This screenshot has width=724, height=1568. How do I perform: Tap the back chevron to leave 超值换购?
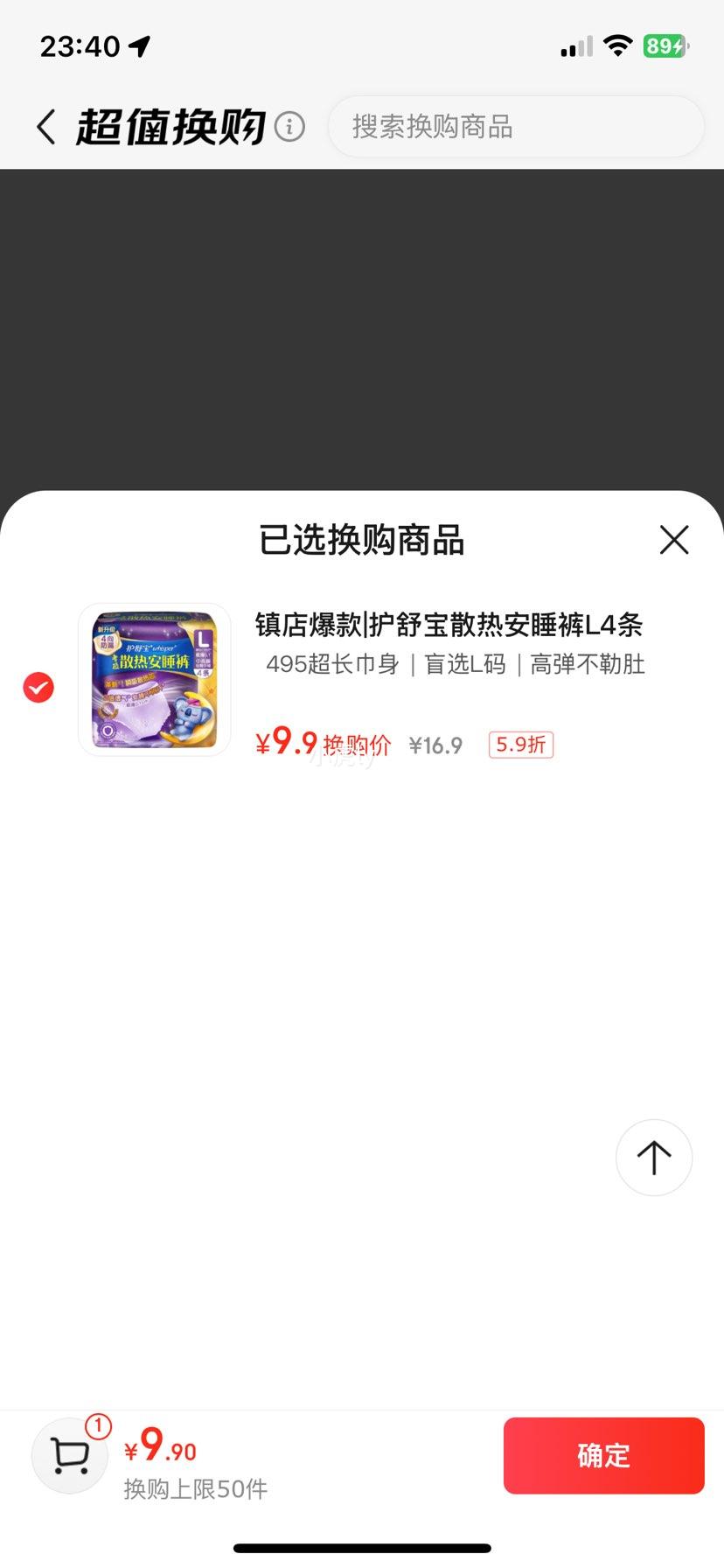point(45,126)
